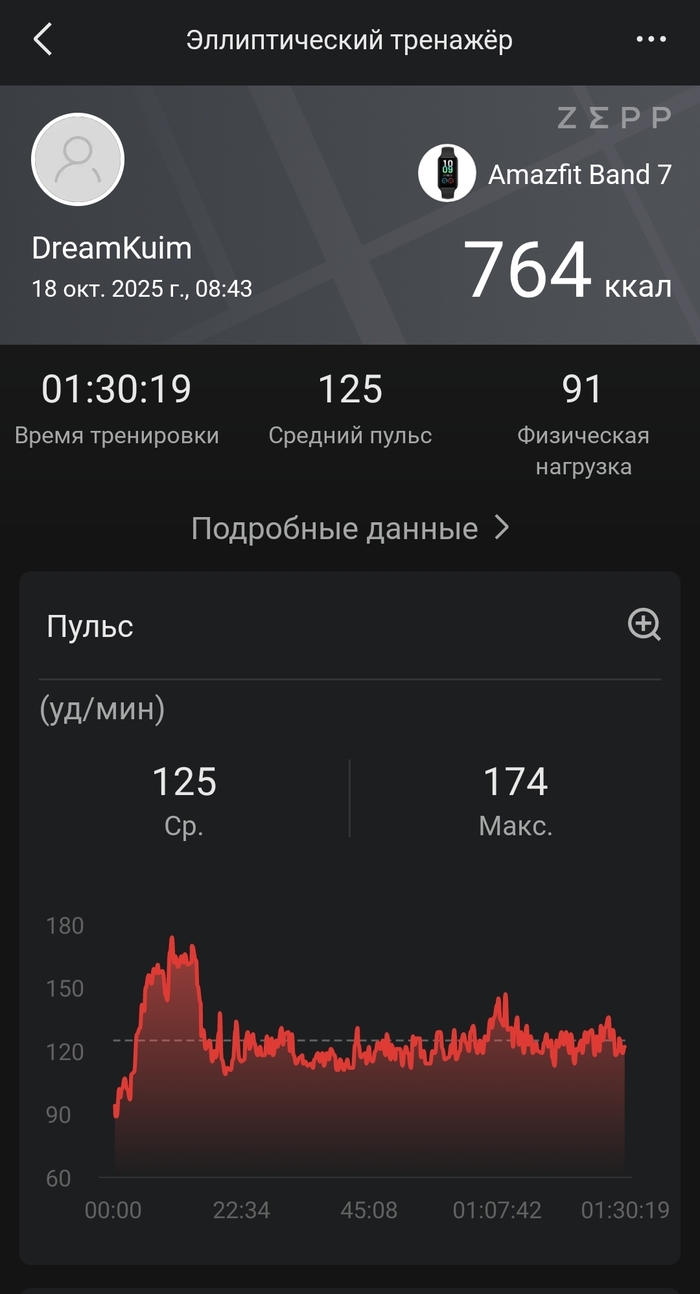Go back from the elliptical trainer screen
The image size is (700, 1294).
pyautogui.click(x=42, y=40)
